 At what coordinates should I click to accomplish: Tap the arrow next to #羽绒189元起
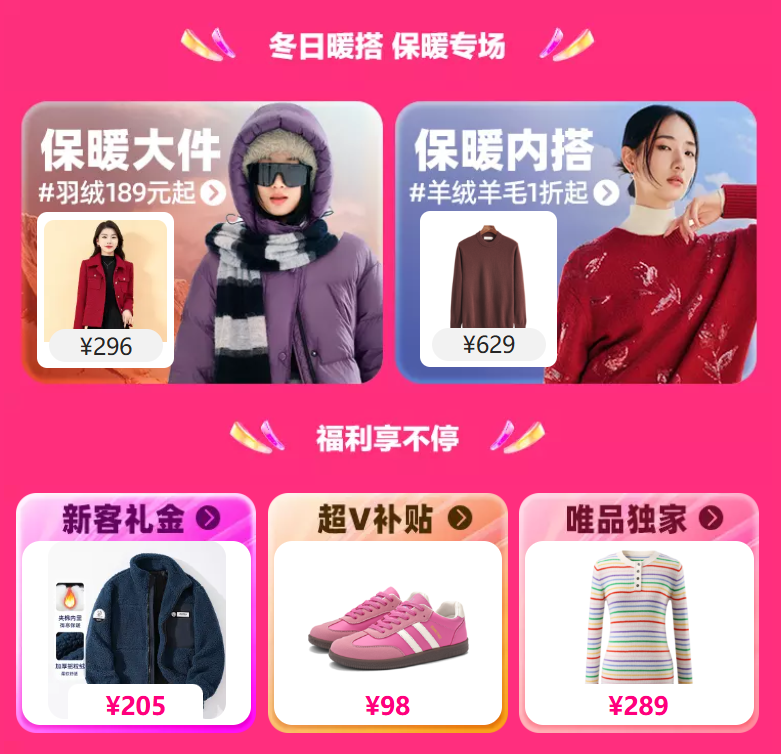214,193
